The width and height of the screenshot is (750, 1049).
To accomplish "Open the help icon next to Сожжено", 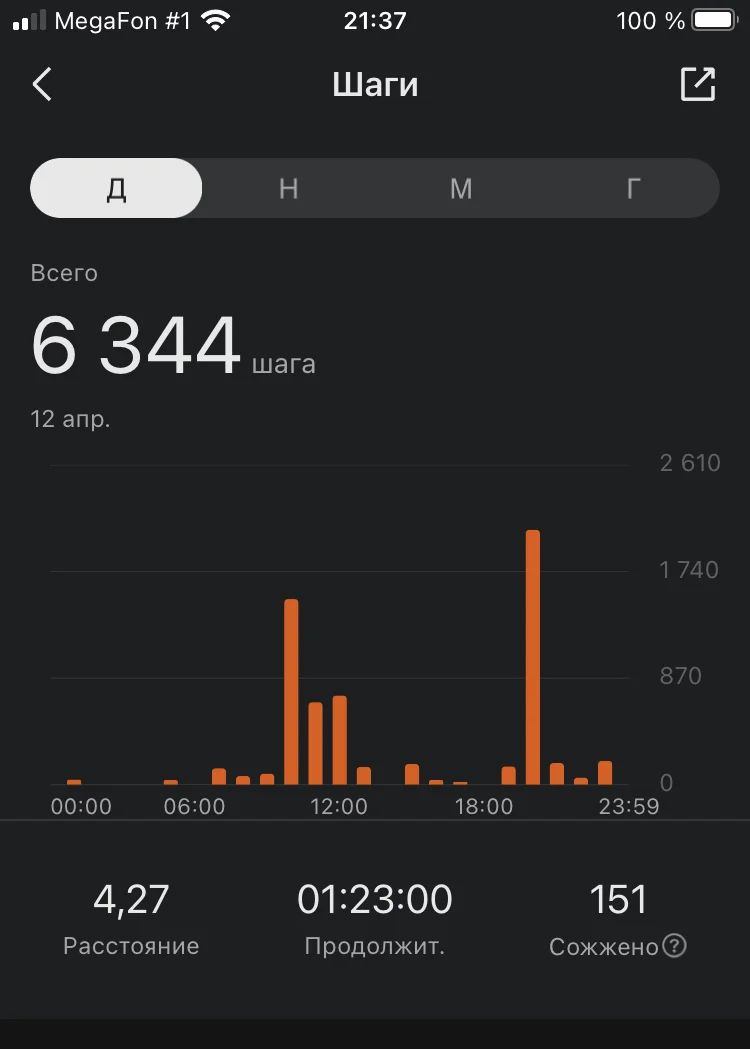I will point(675,946).
